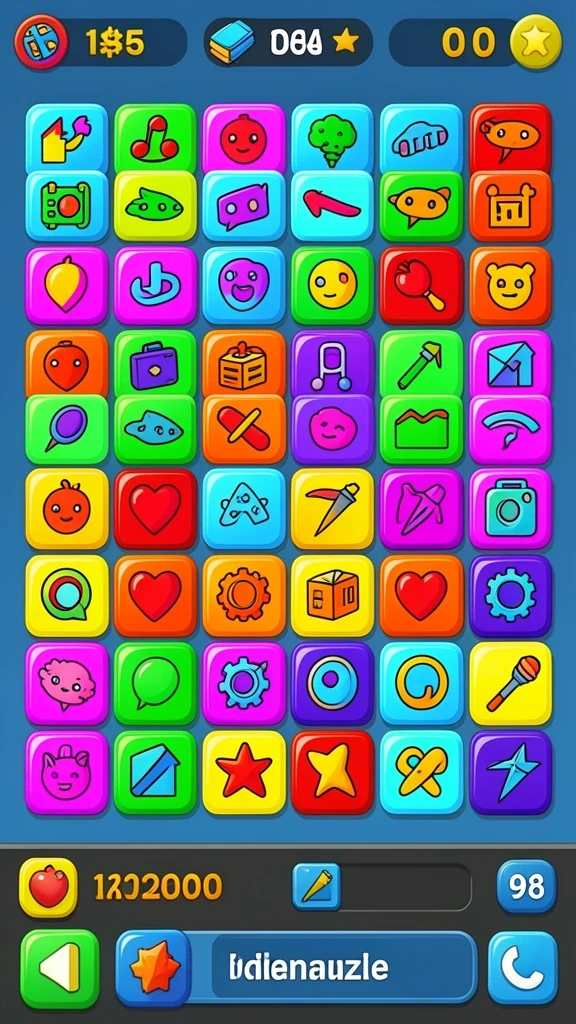Select the yellow microphone tile
Image resolution: width=576 pixels, height=1024 pixels.
point(511,684)
